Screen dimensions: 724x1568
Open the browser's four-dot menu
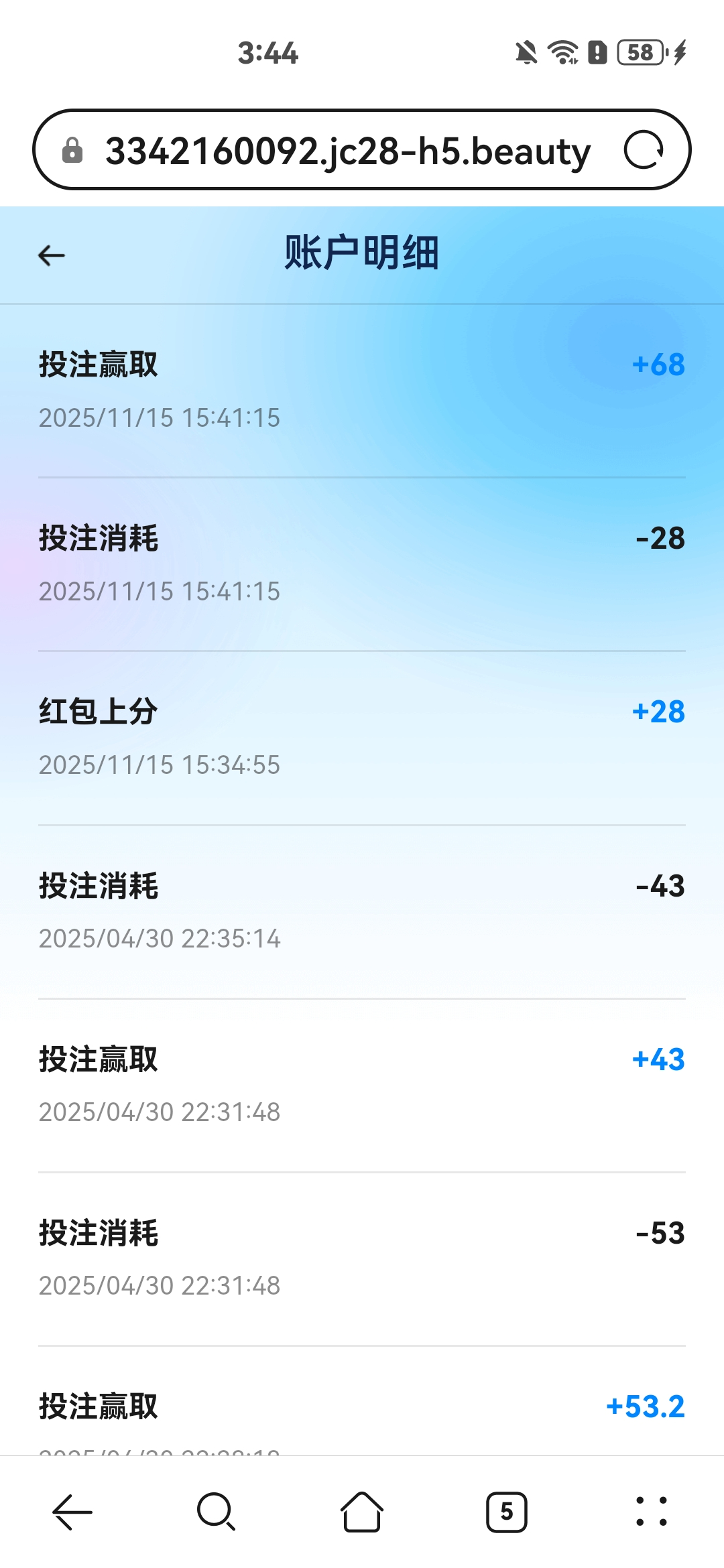click(652, 1512)
